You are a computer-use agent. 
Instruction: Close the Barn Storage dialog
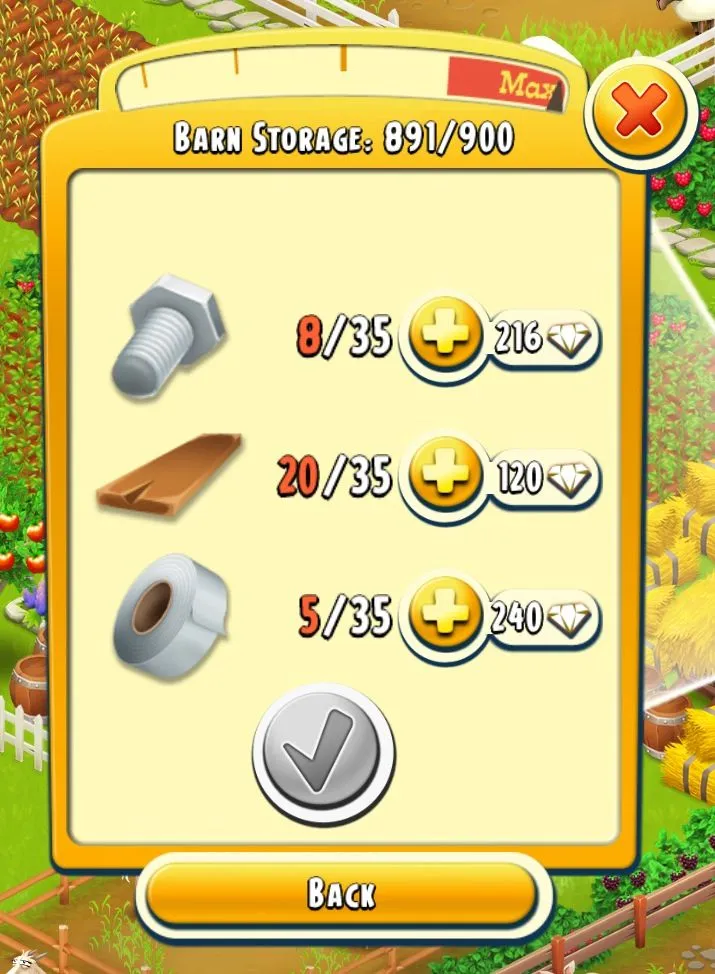[x=639, y=114]
